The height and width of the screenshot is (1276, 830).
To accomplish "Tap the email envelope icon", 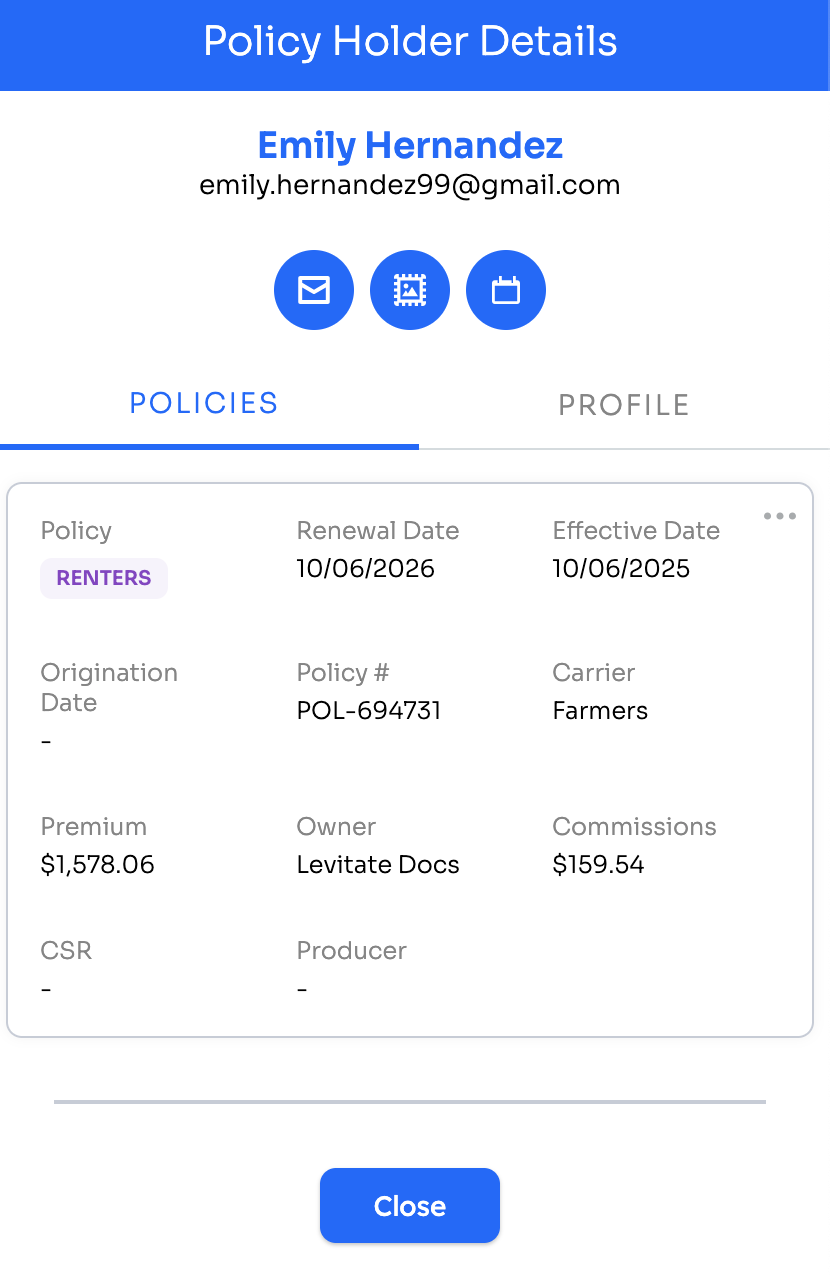I will (314, 290).
